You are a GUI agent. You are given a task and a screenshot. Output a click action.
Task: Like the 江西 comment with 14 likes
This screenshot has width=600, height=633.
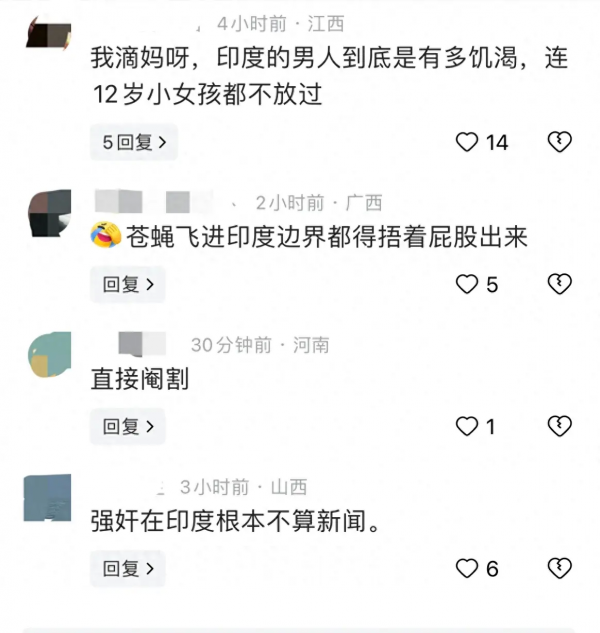click(467, 142)
